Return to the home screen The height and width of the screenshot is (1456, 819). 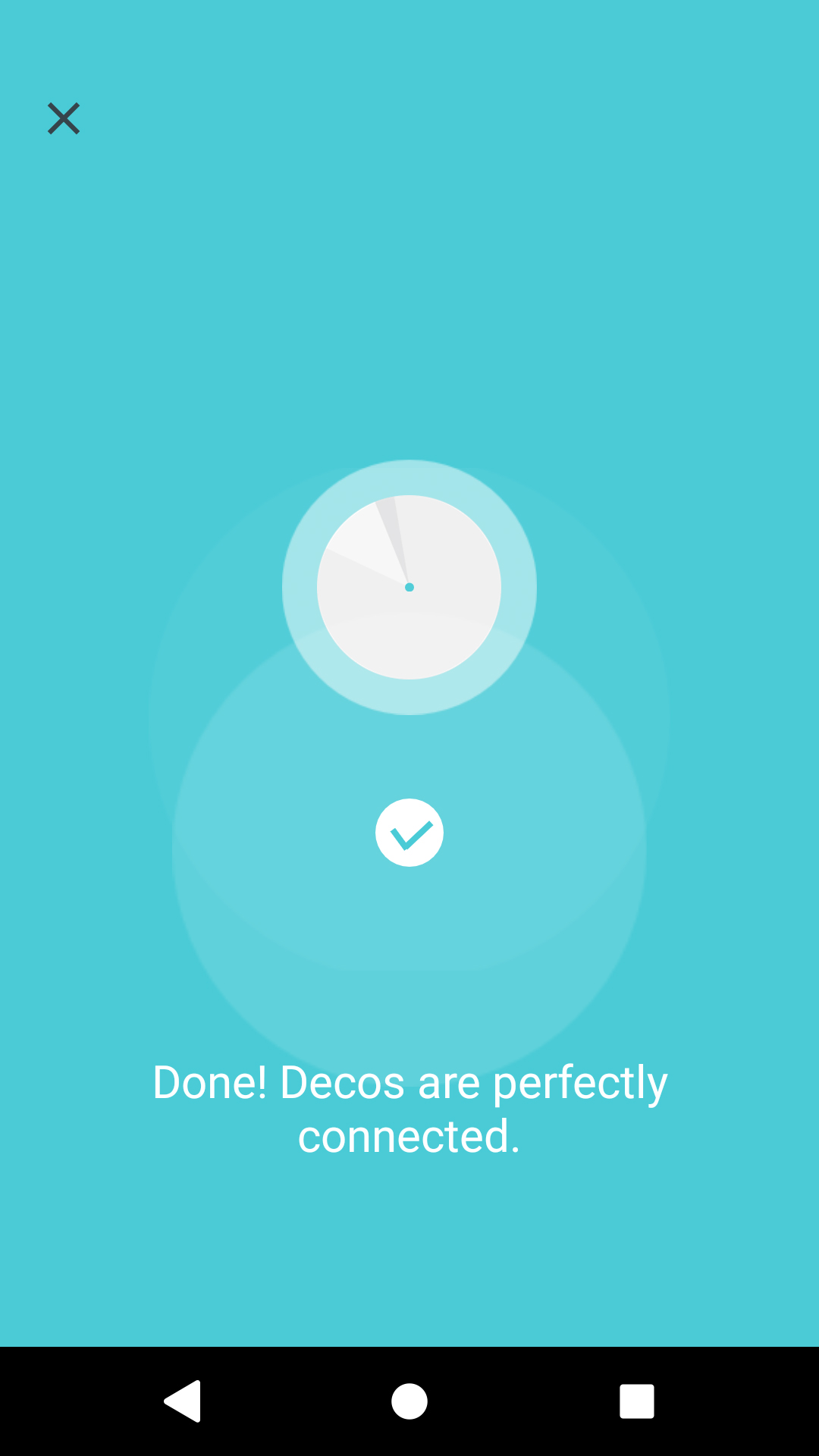(x=409, y=1401)
